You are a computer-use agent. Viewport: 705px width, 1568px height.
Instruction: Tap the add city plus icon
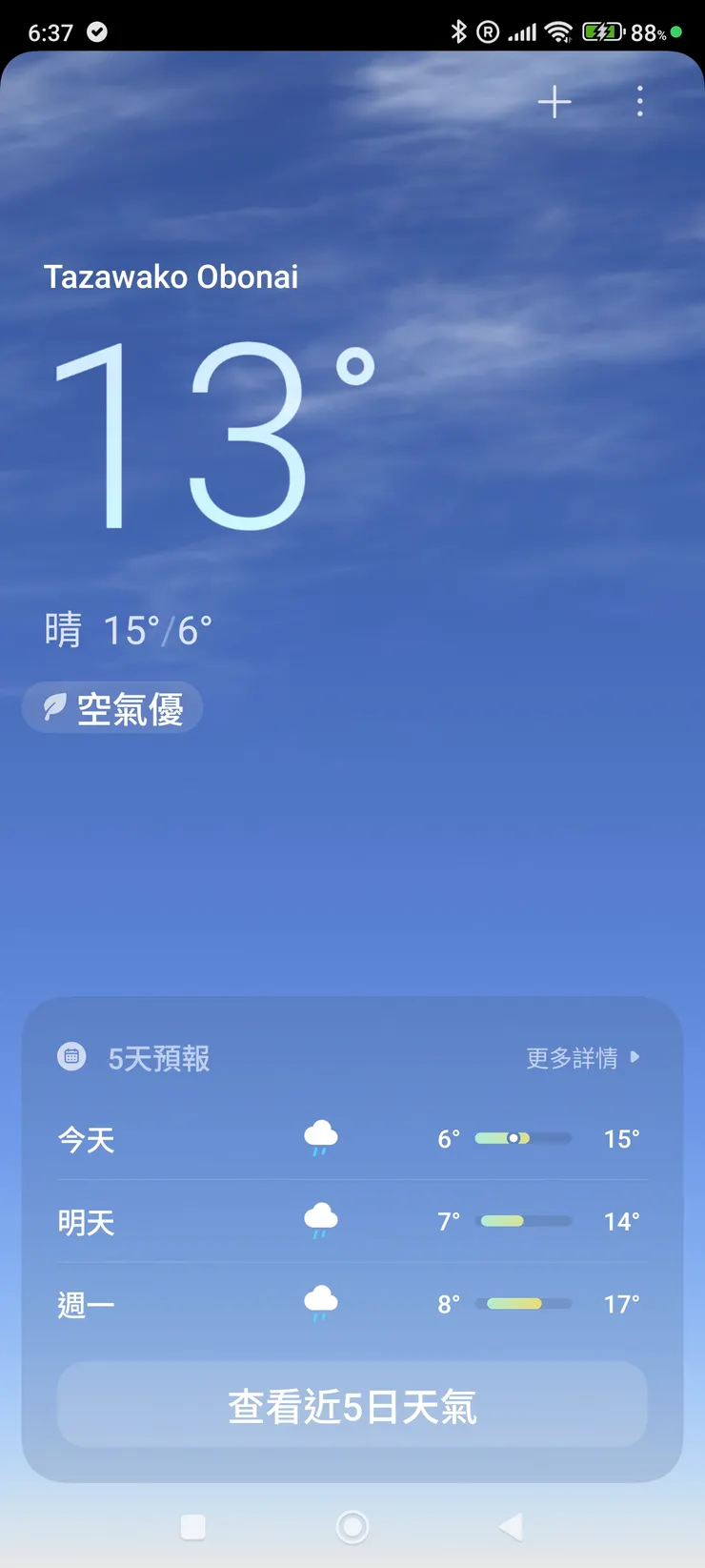tap(554, 102)
